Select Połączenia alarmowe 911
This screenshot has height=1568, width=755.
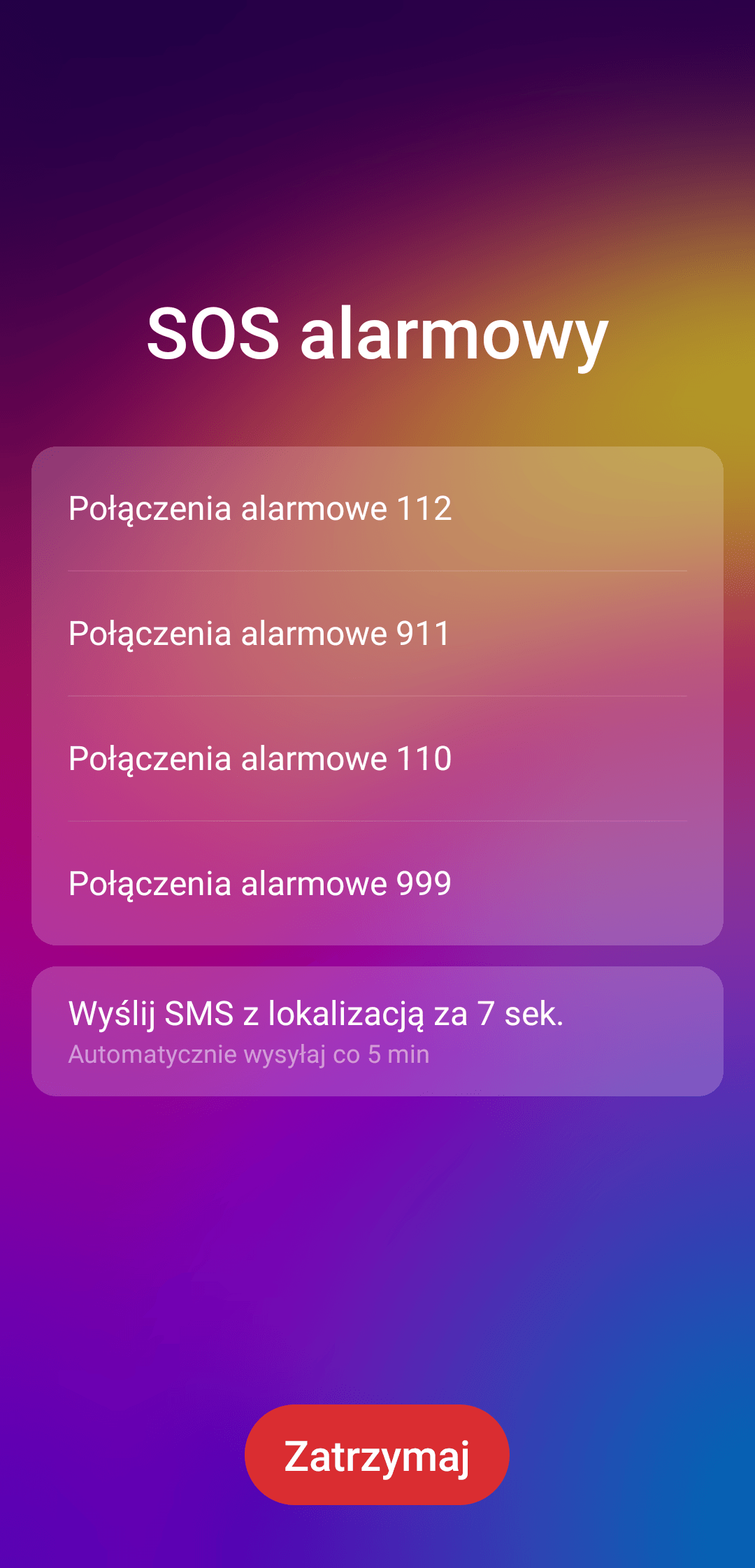(377, 634)
